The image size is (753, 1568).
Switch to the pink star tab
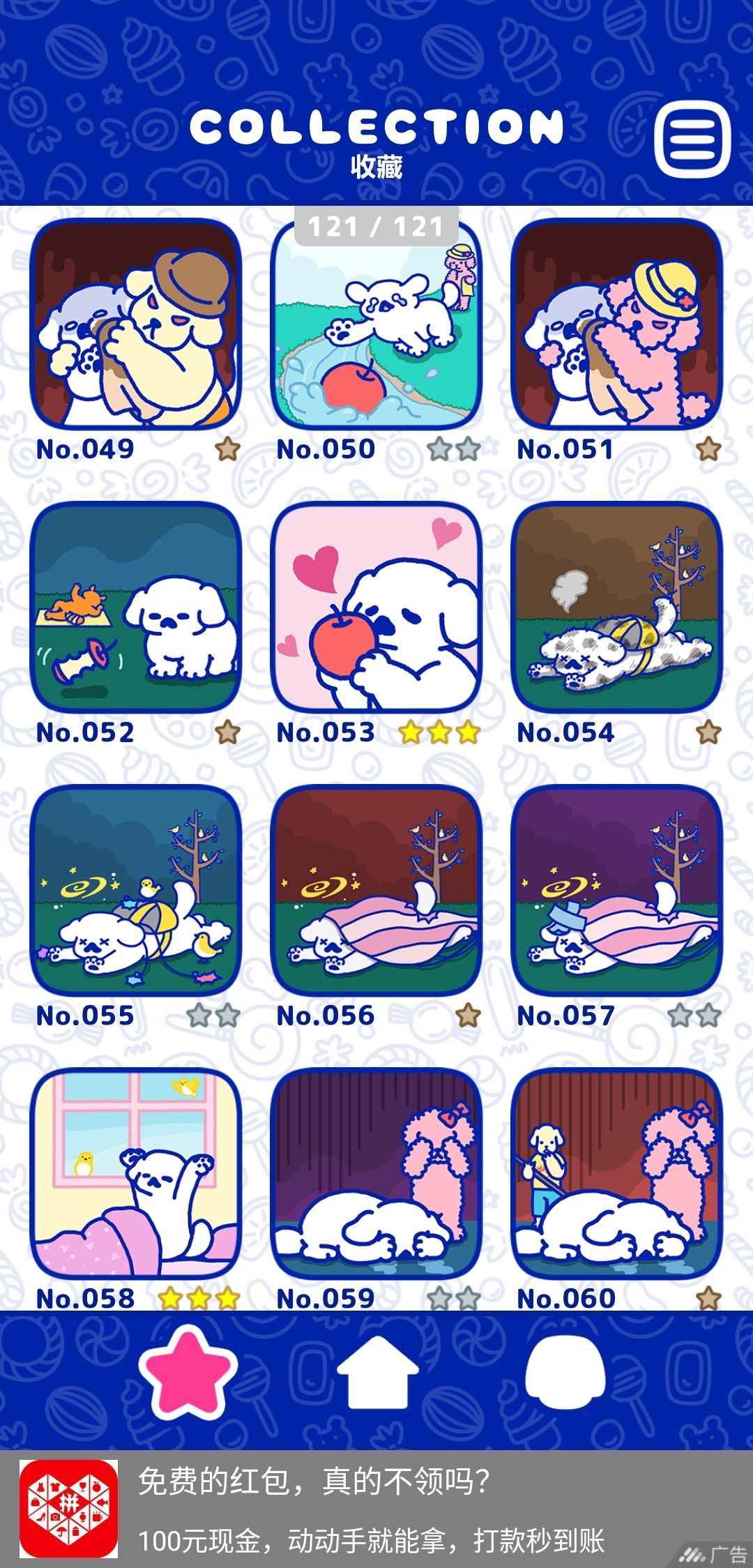[x=188, y=1371]
